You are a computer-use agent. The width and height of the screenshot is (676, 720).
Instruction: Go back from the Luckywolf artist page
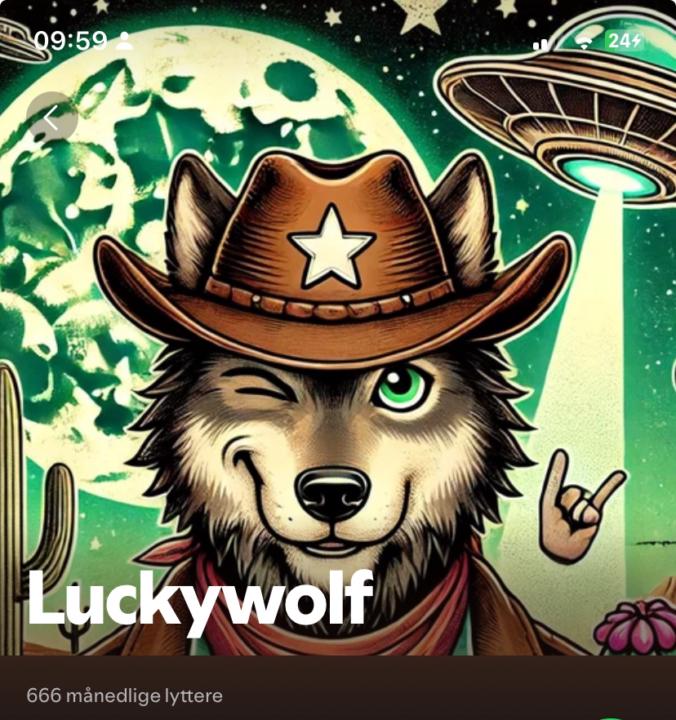[x=52, y=119]
